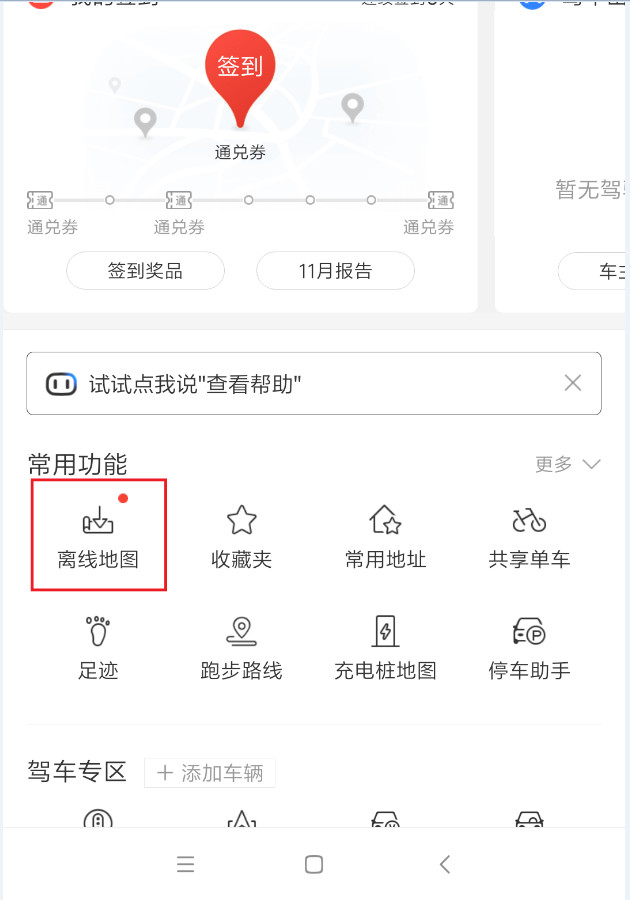Expand 更多 common functions

click(567, 464)
